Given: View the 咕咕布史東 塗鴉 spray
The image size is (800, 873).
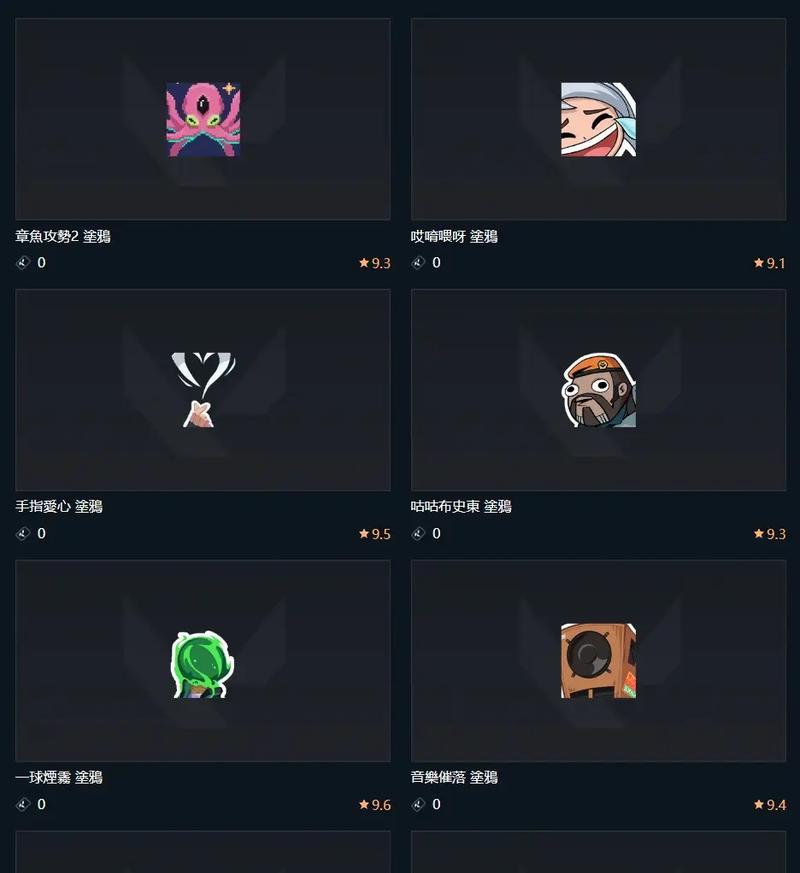Looking at the screenshot, I should pos(598,390).
